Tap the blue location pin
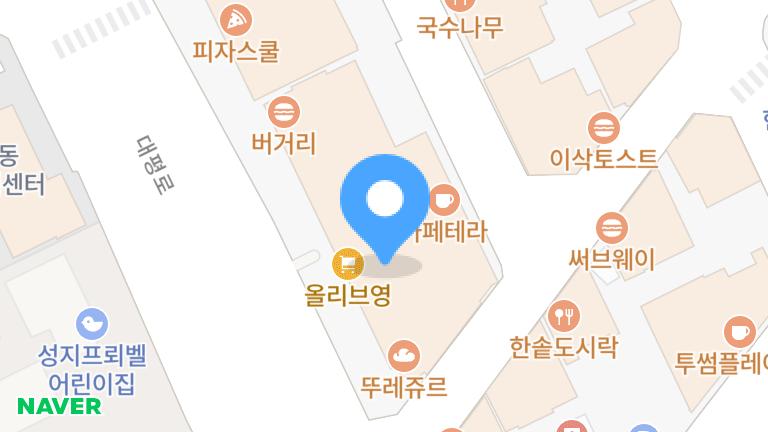The image size is (768, 432). [384, 201]
